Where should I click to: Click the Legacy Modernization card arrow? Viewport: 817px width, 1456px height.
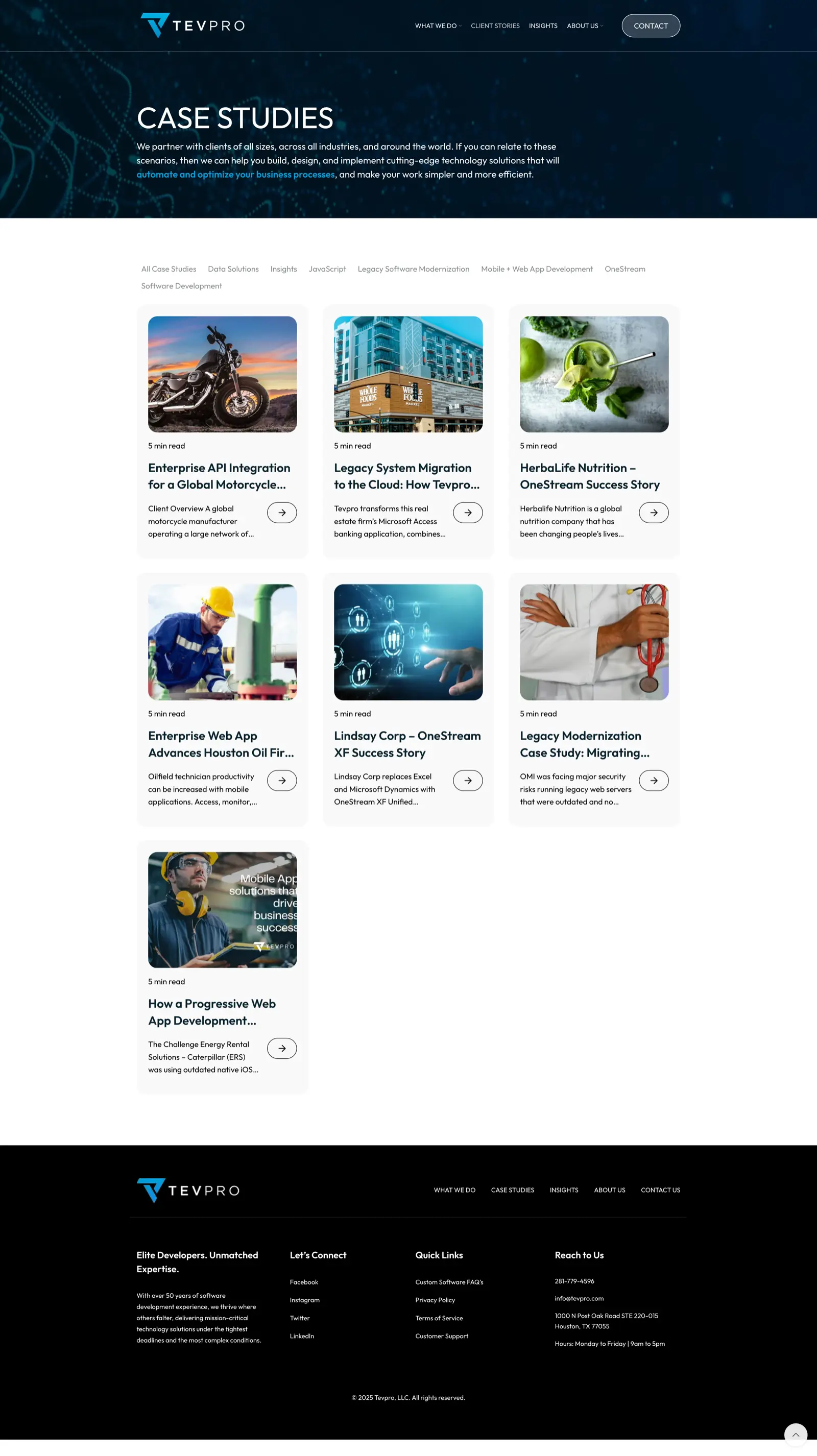point(654,781)
